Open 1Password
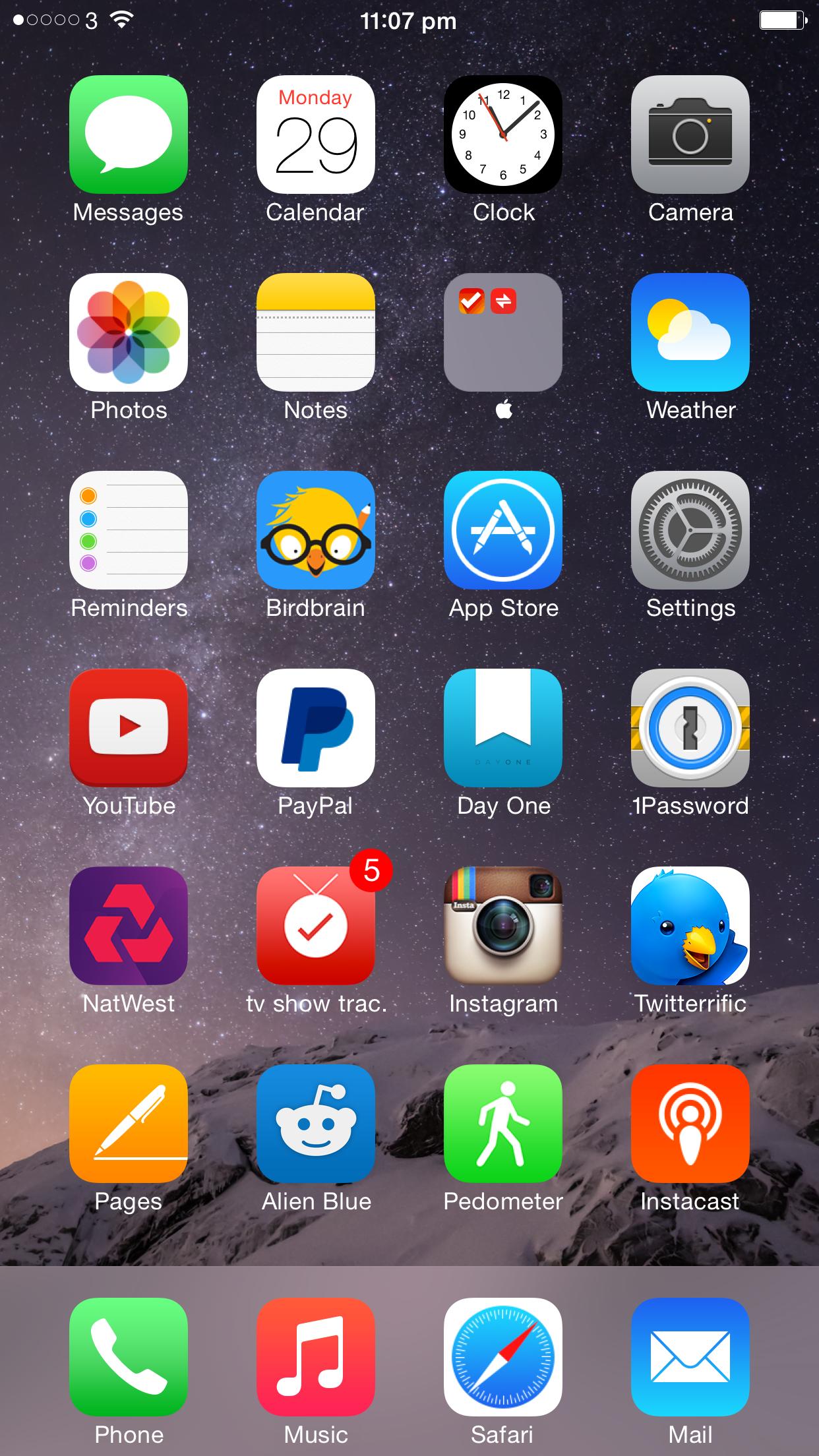Image resolution: width=819 pixels, height=1456 pixels. point(690,728)
